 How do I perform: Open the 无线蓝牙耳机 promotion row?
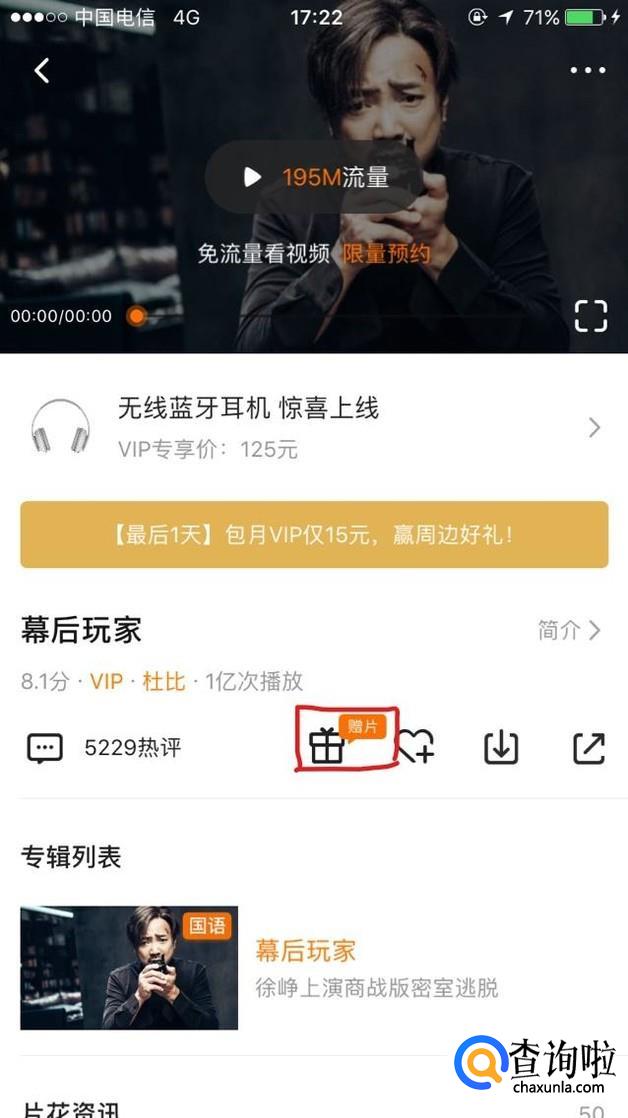pyautogui.click(x=314, y=428)
